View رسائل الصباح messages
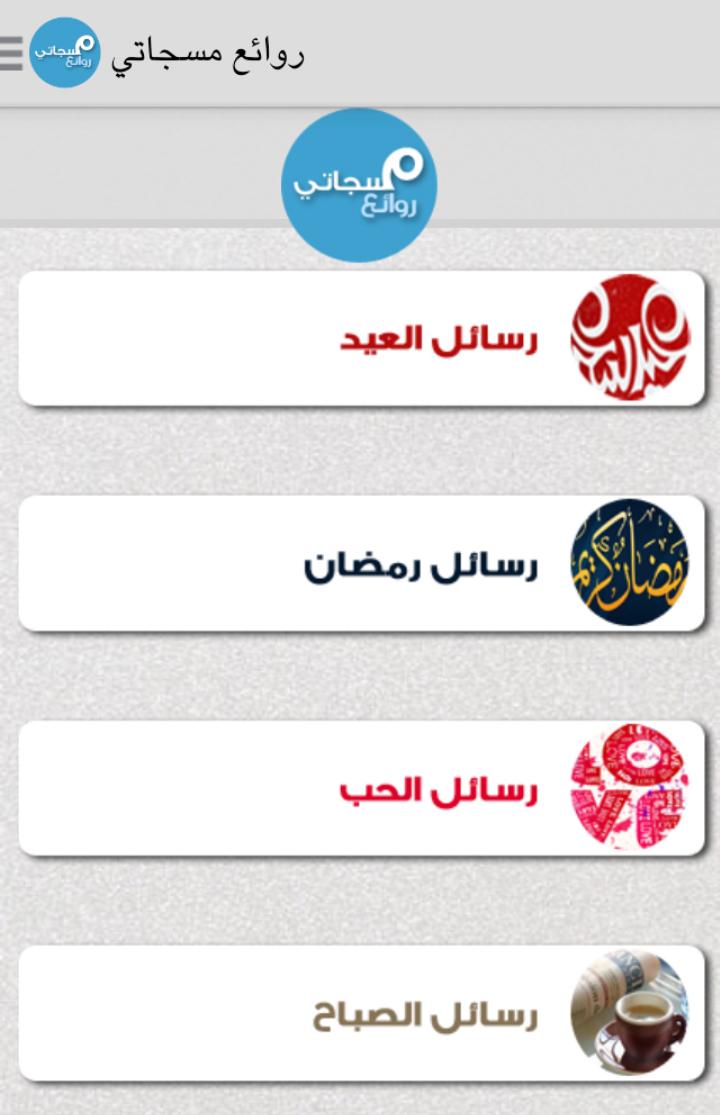Screen dimensions: 720x1115 pos(360,1013)
